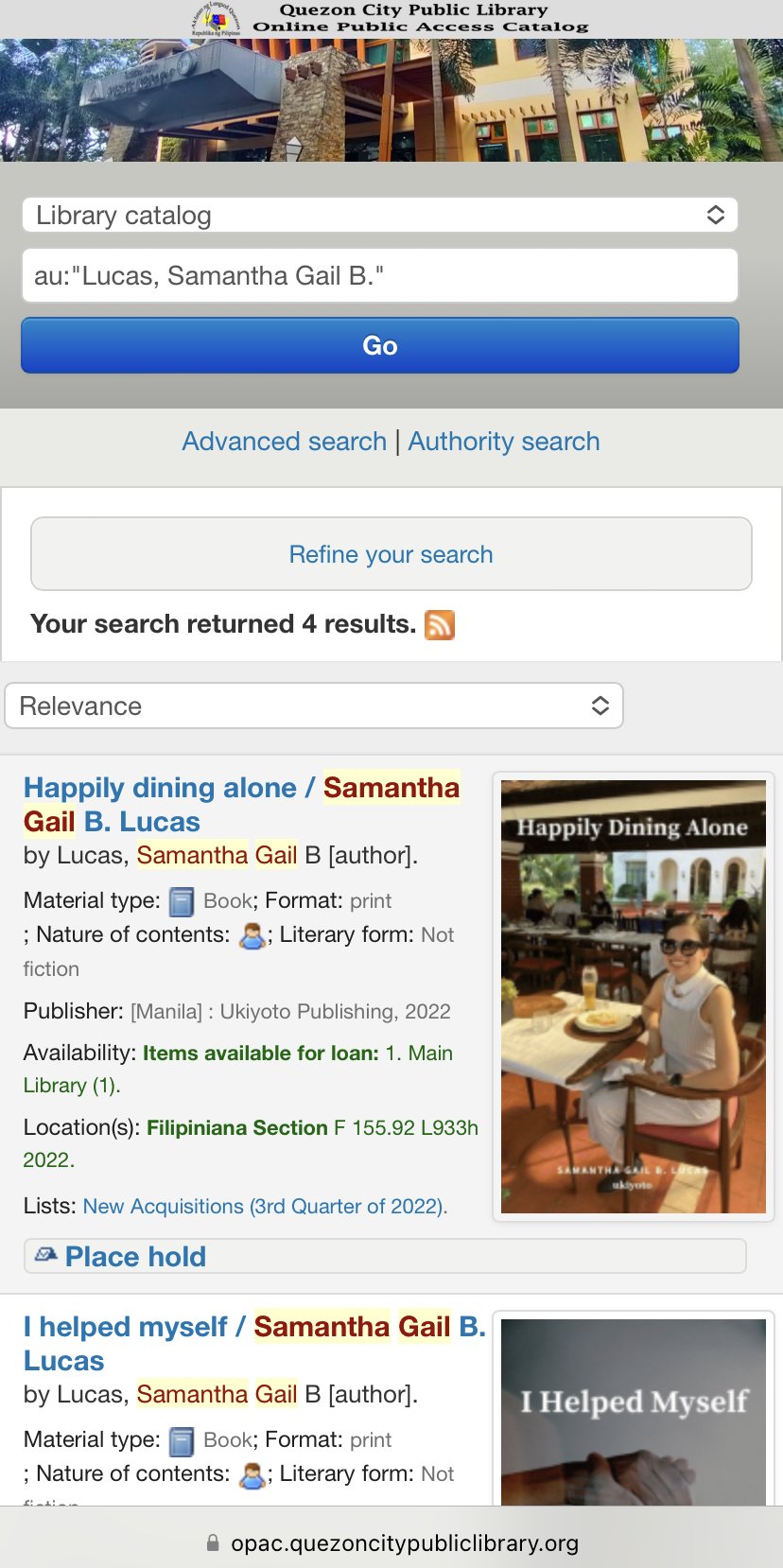Open Authority search
Viewport: 783px width, 1568px height.
[x=504, y=442]
